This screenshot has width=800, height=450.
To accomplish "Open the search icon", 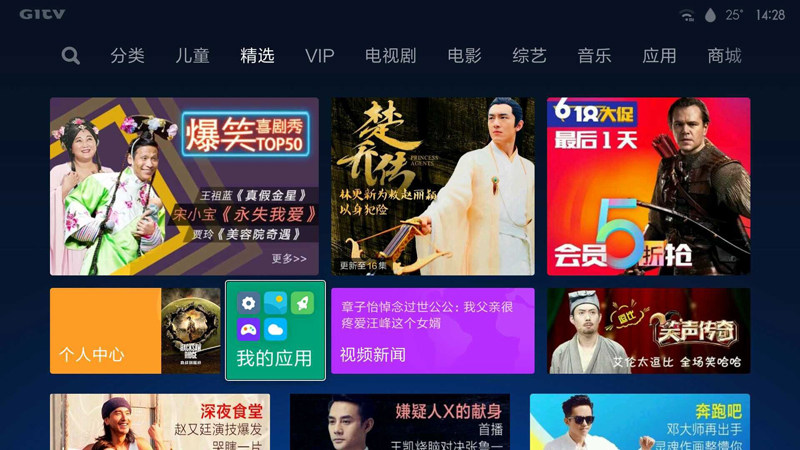I will [70, 56].
